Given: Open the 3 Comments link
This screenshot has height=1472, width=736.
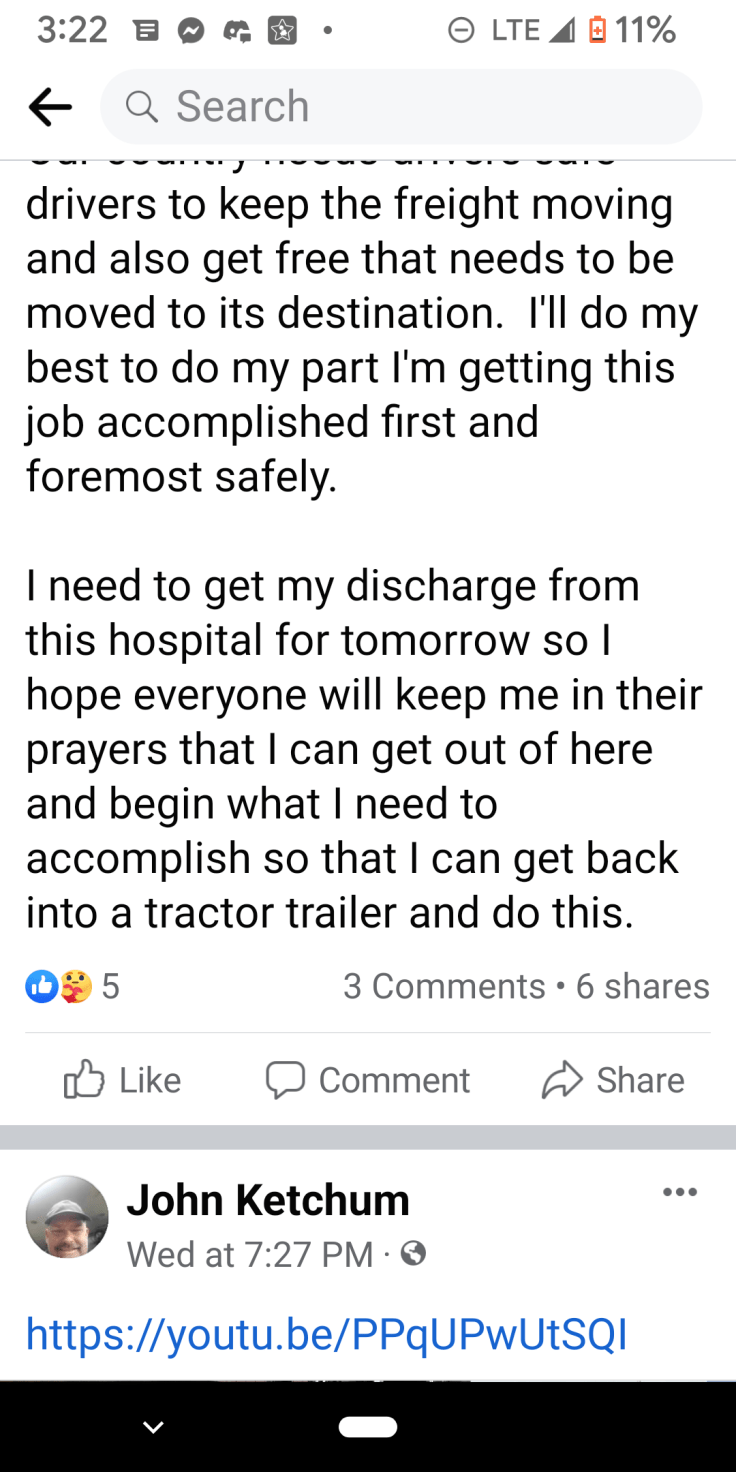Looking at the screenshot, I should point(444,987).
